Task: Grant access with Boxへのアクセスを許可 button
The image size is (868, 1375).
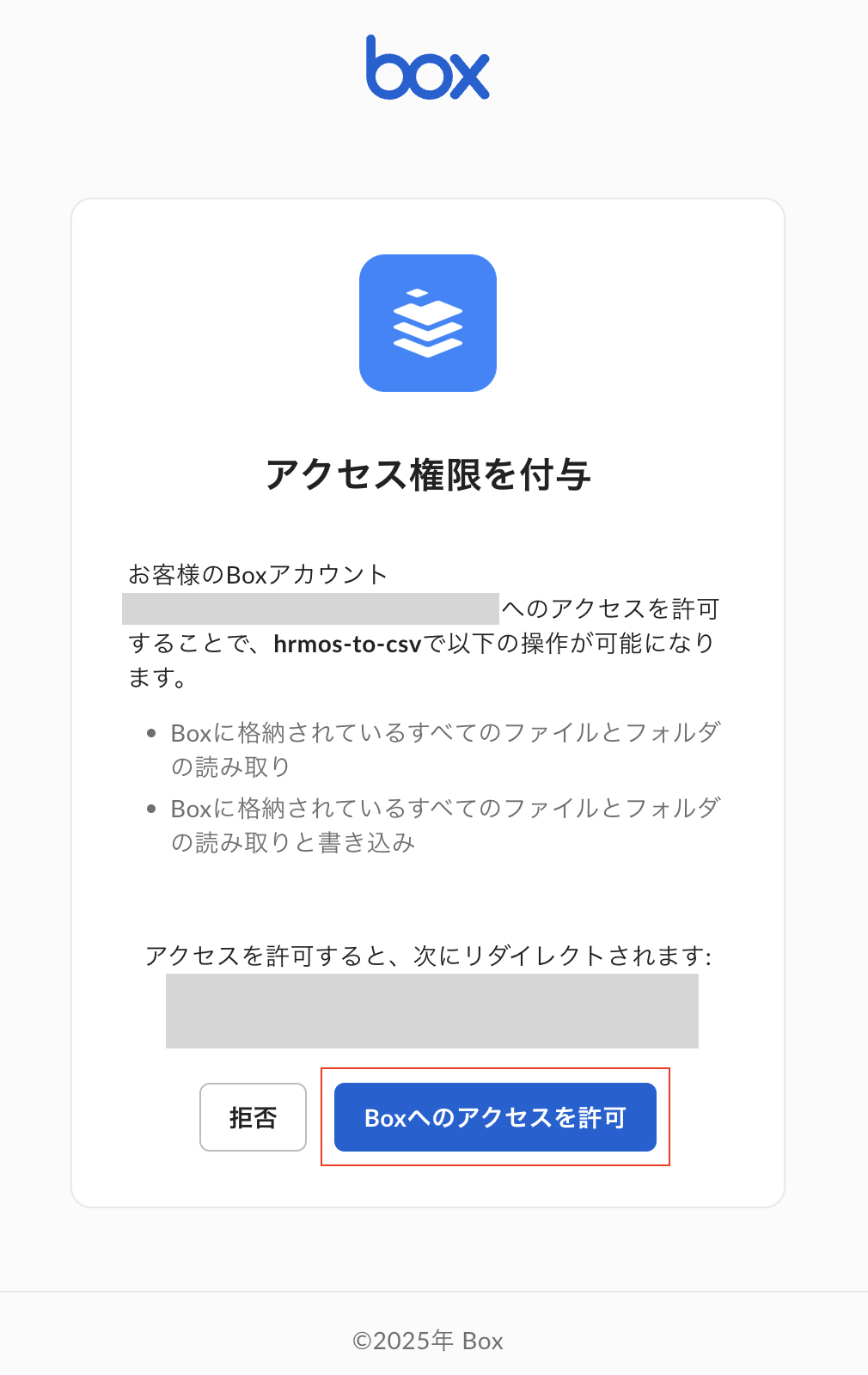Action: pos(495,1116)
